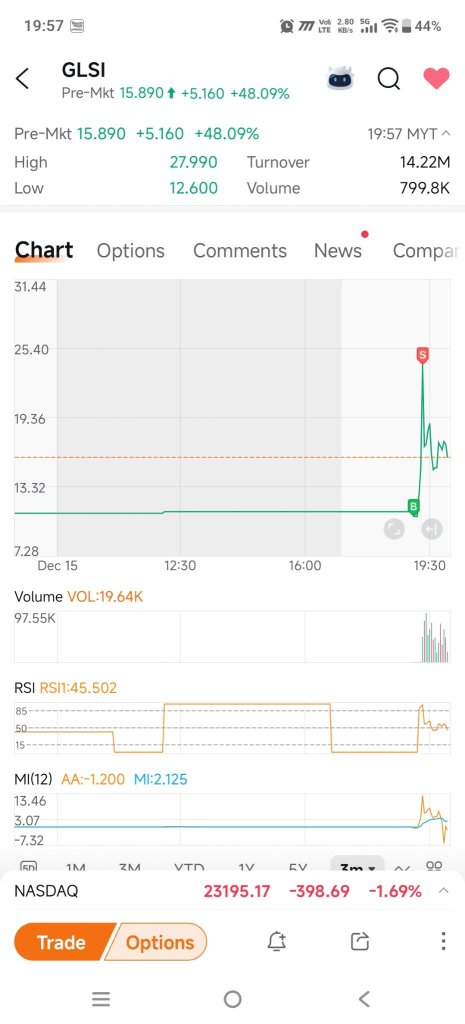
Task: Go to the system home screen
Action: click(232, 999)
